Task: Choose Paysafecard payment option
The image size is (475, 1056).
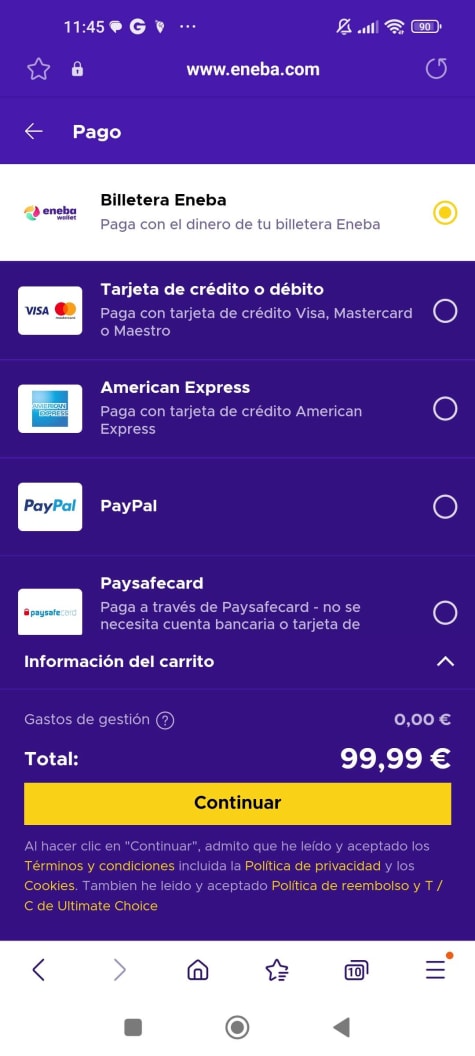Action: 237,596
